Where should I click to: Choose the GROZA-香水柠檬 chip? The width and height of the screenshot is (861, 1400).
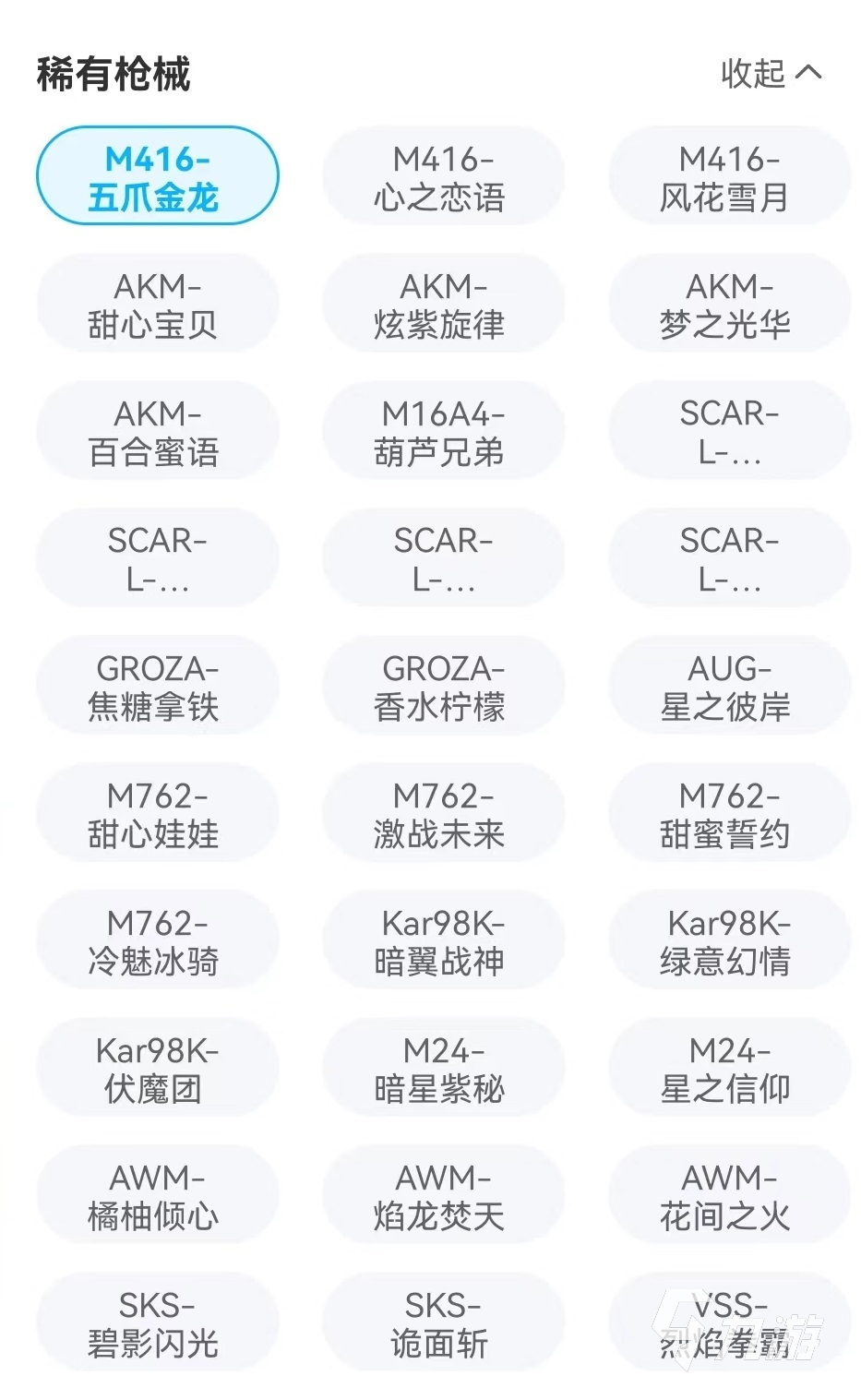click(443, 686)
